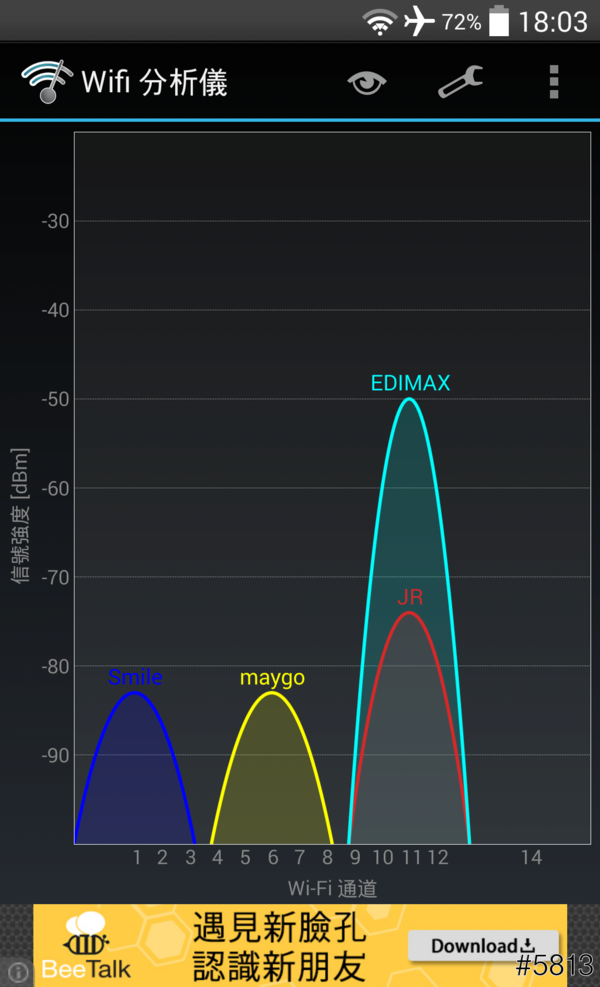Open the view selector eye icon
Screen dimensions: 600x987
click(x=367, y=82)
